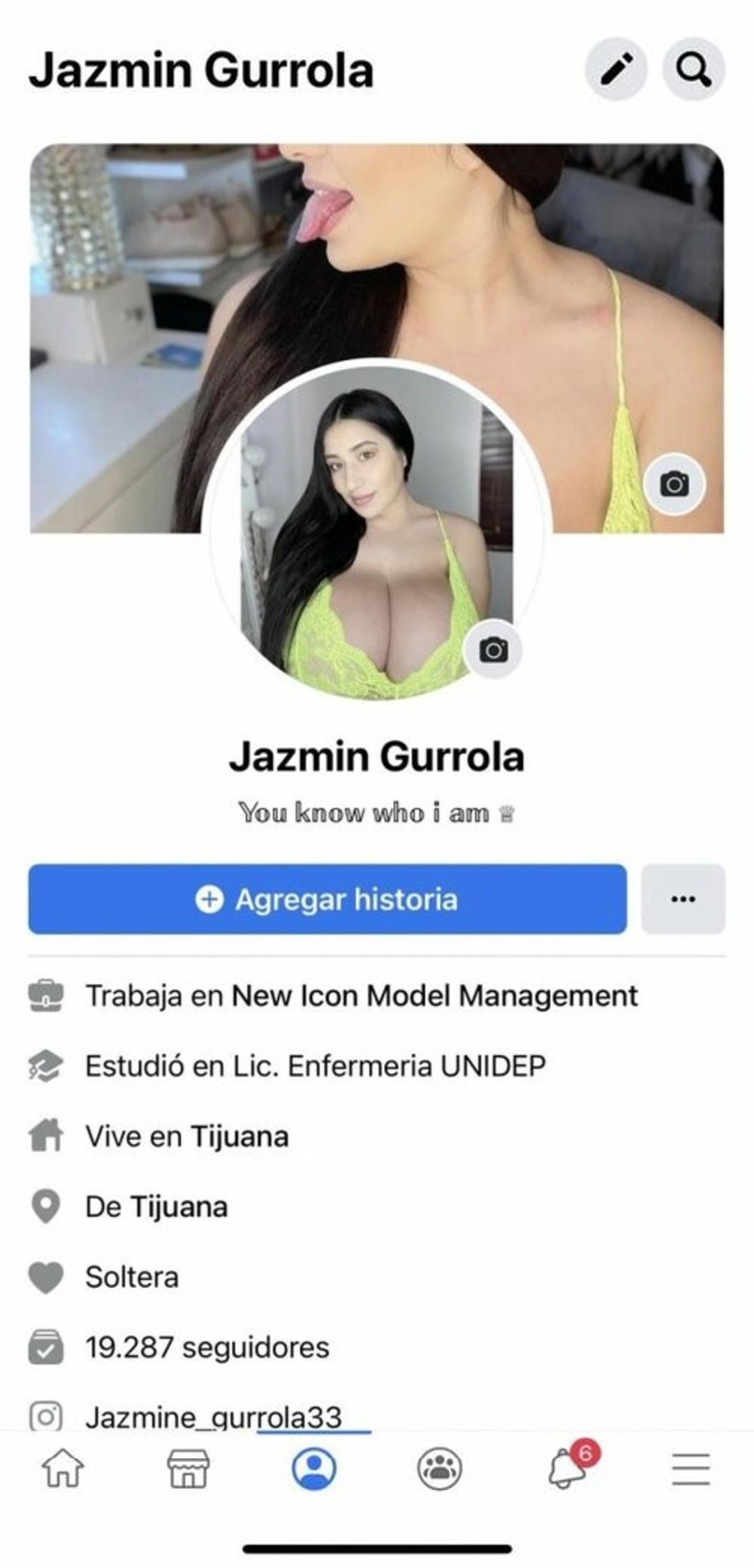Select the Profile tab
The height and width of the screenshot is (1568, 754).
coord(314,1468)
